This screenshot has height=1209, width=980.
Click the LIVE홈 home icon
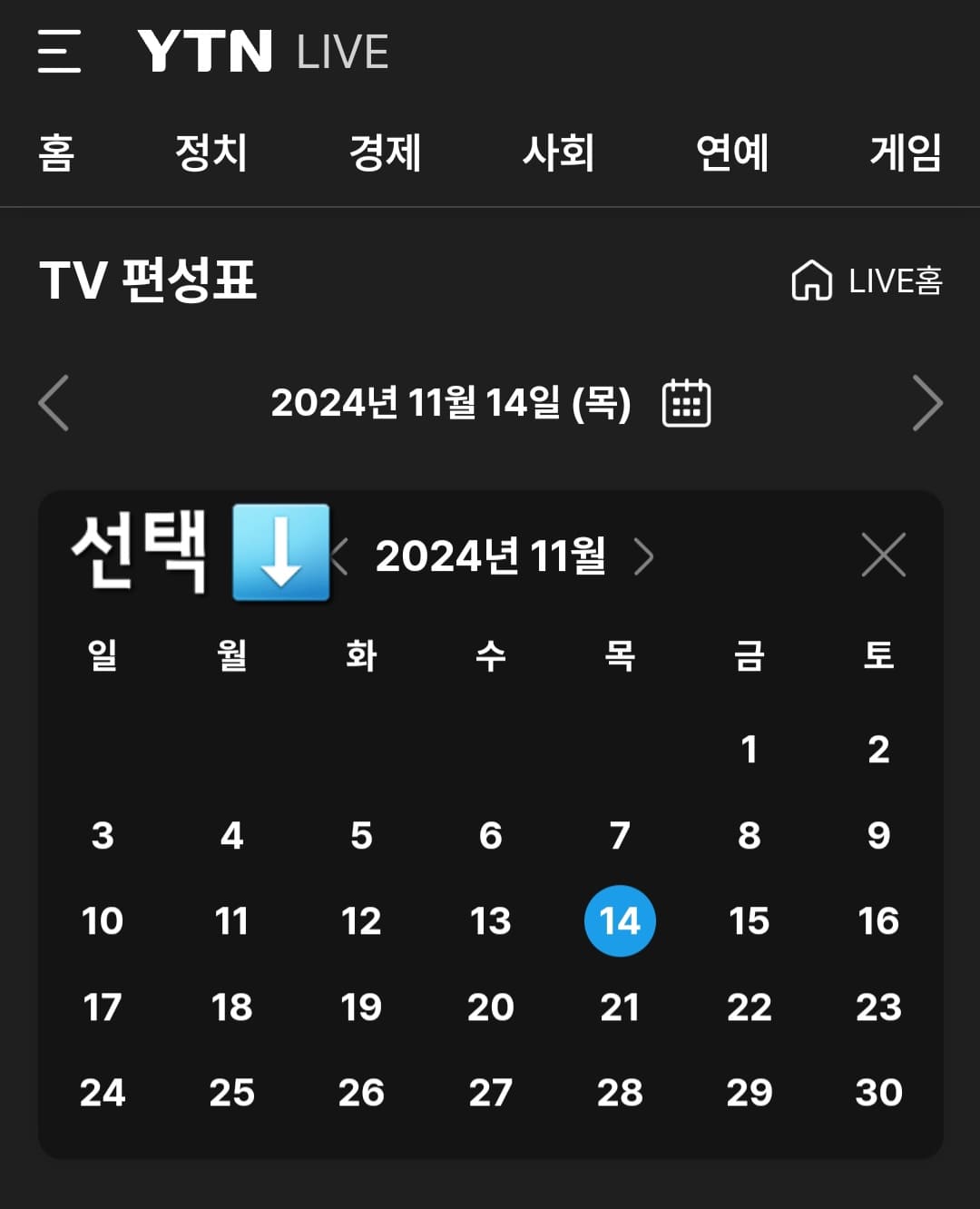tap(812, 281)
